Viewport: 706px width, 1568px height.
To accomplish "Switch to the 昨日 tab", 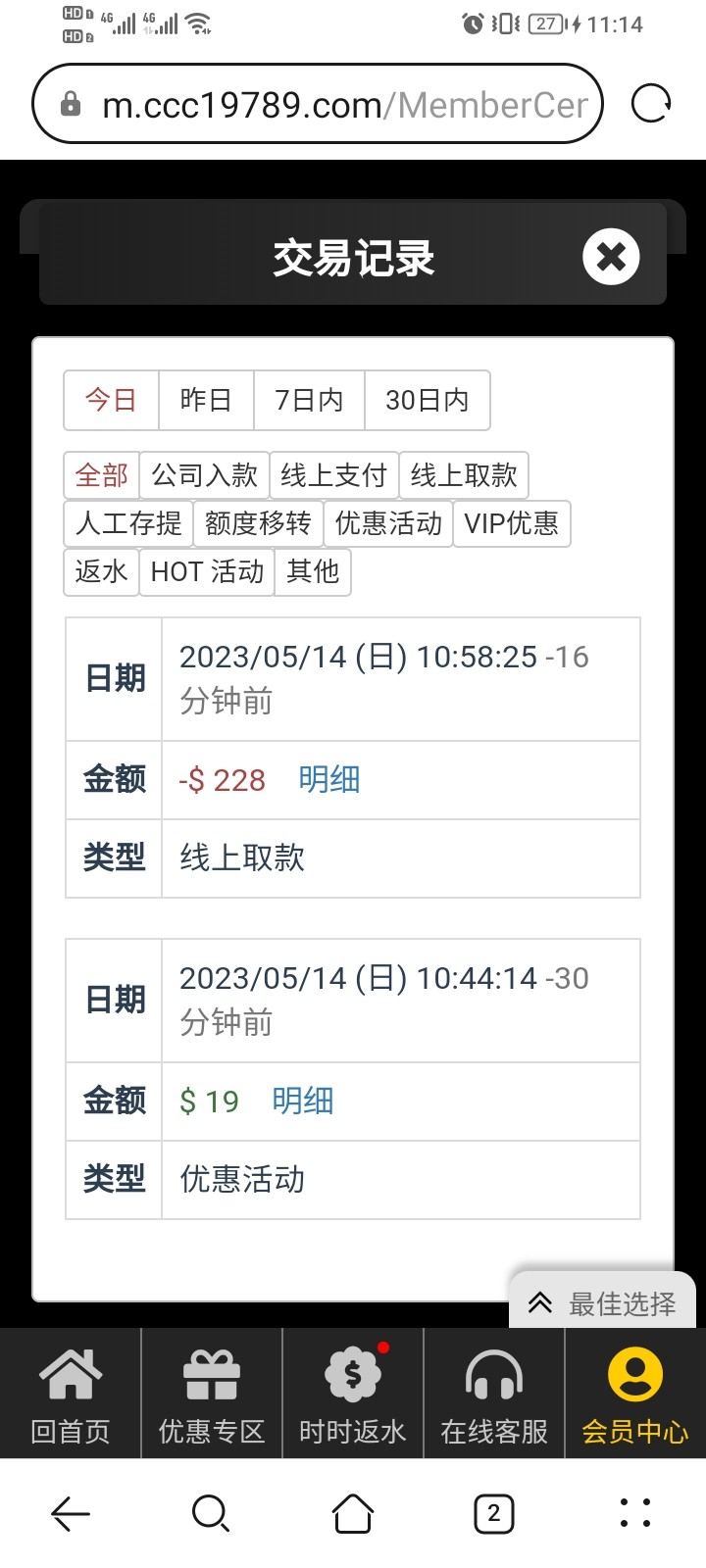I will 206,400.
